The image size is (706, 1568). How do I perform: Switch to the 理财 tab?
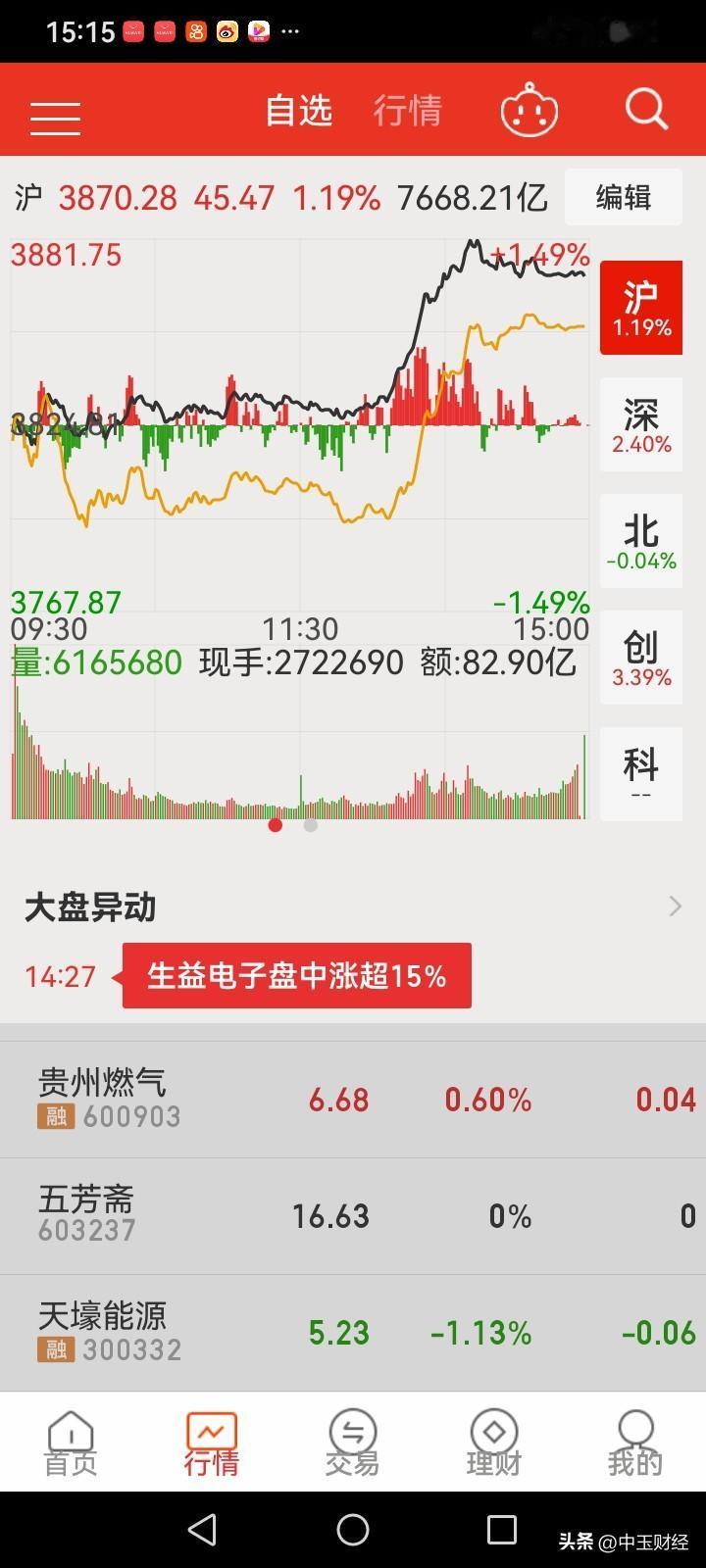click(x=493, y=1443)
